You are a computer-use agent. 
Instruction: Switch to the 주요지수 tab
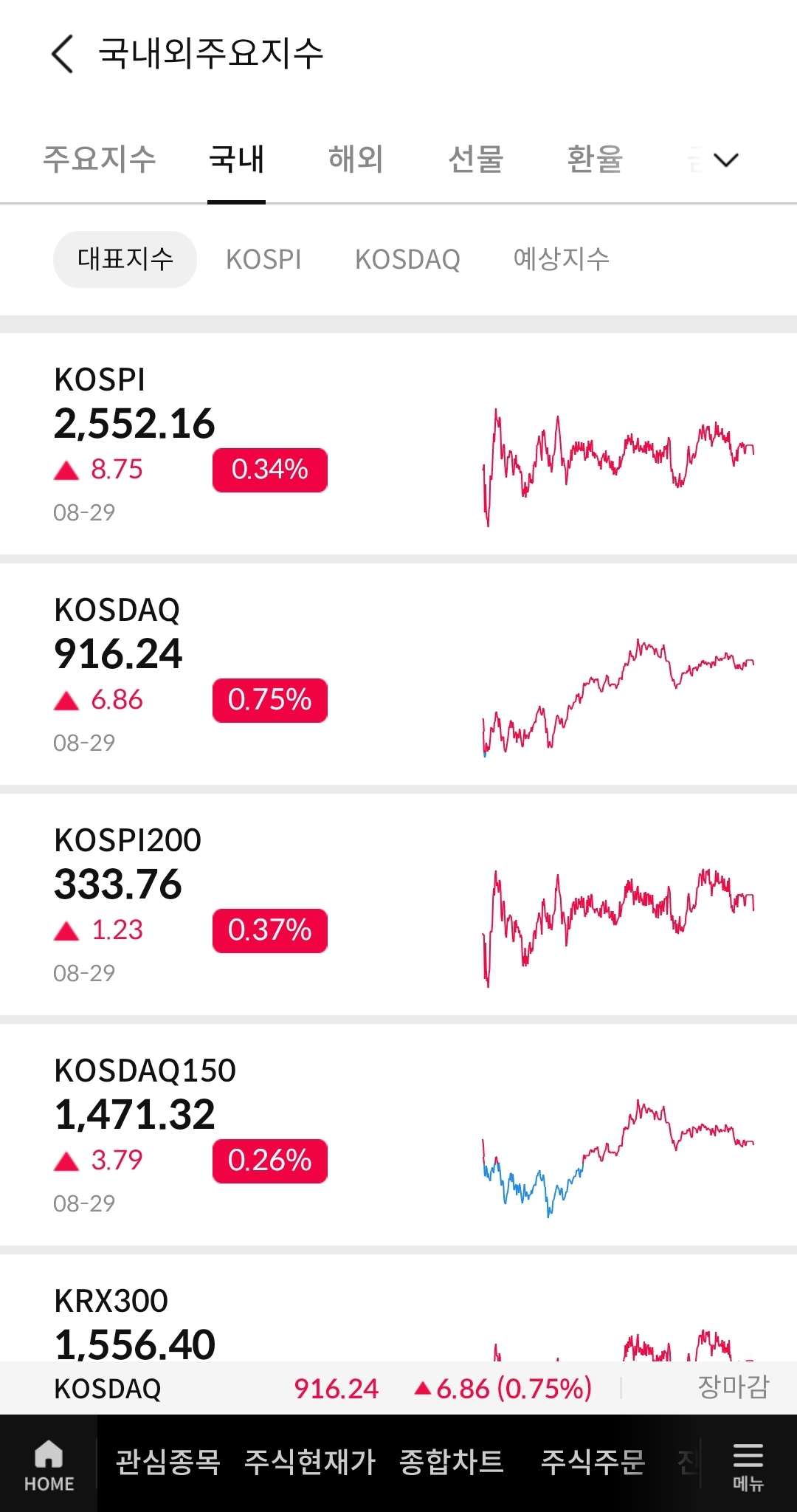100,159
